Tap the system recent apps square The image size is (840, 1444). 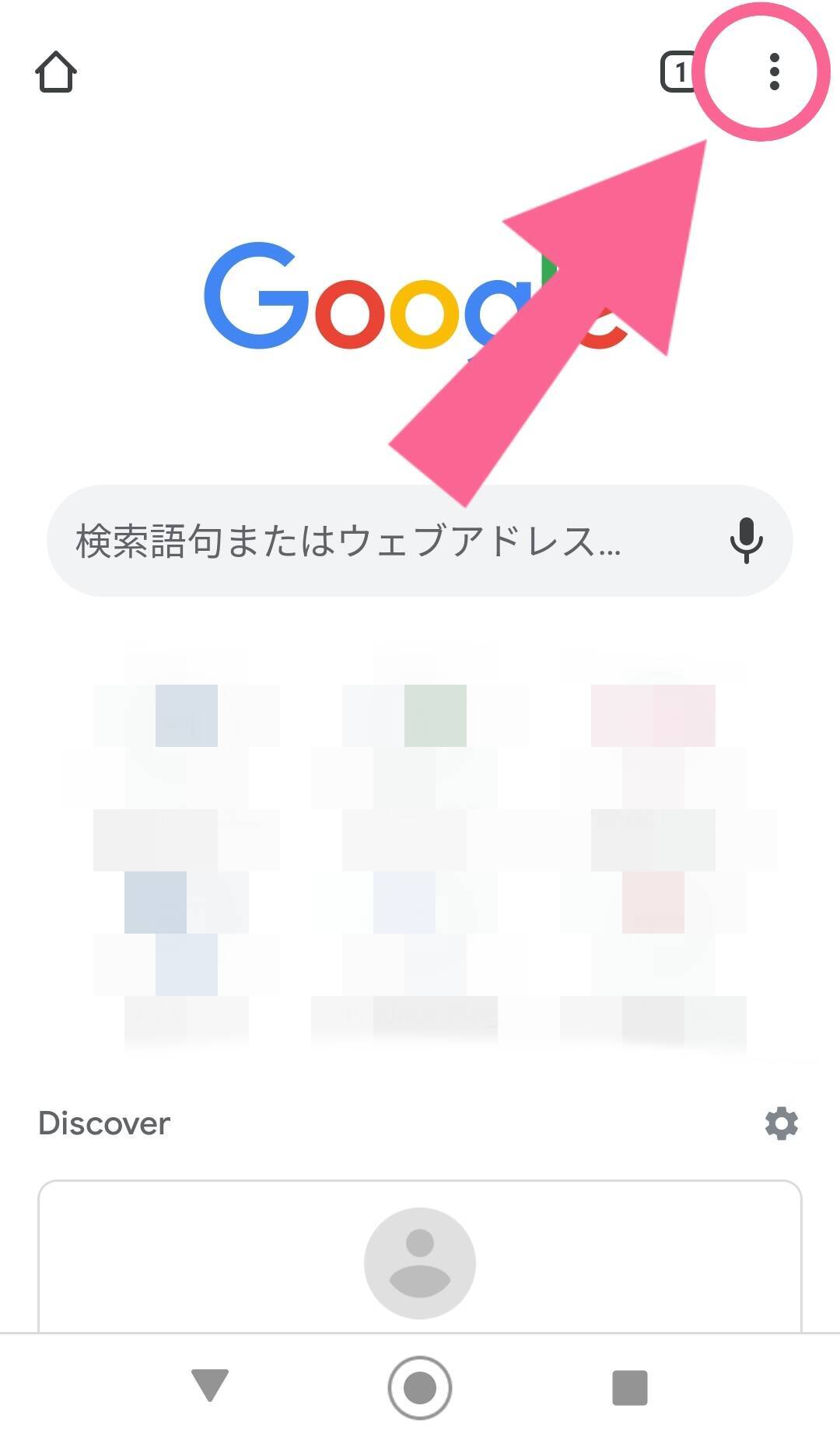pos(630,1387)
